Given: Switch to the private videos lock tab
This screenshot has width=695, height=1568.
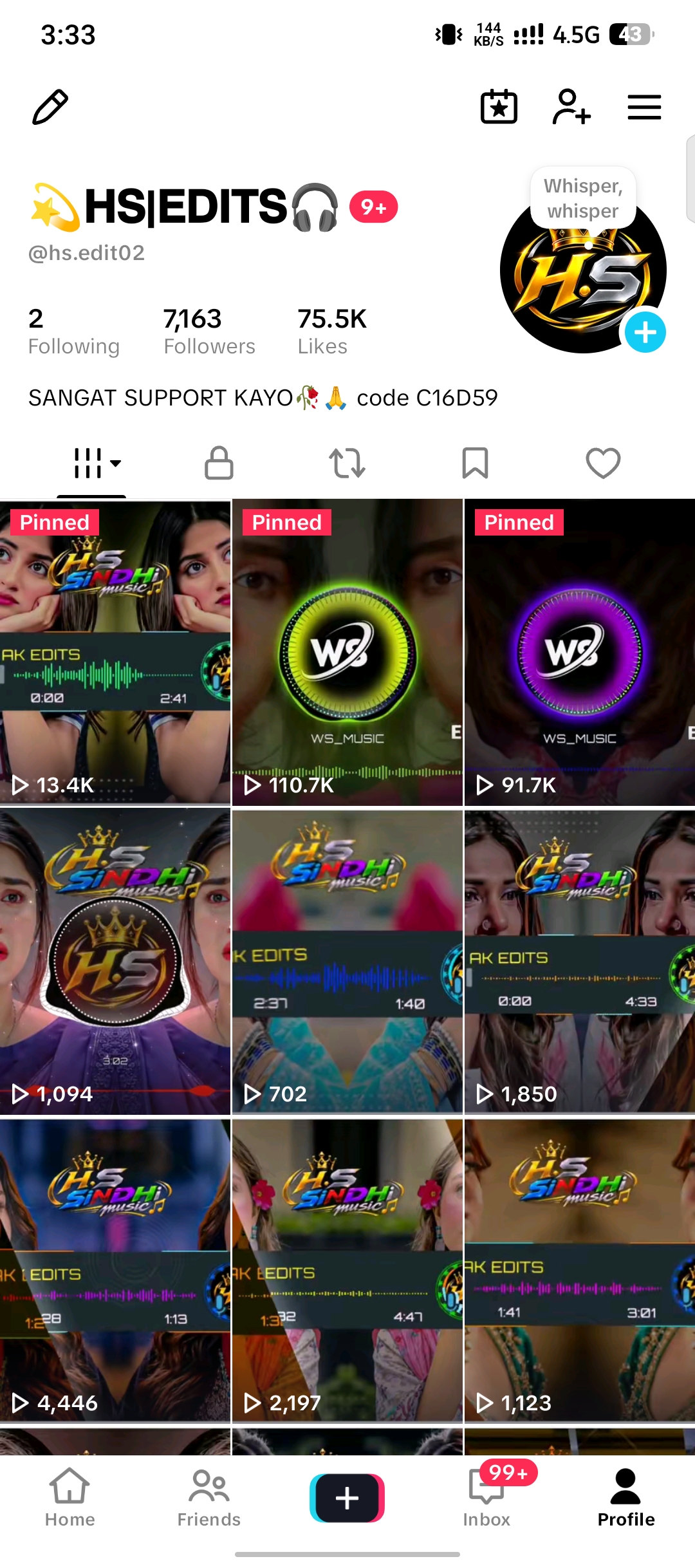Looking at the screenshot, I should [219, 463].
